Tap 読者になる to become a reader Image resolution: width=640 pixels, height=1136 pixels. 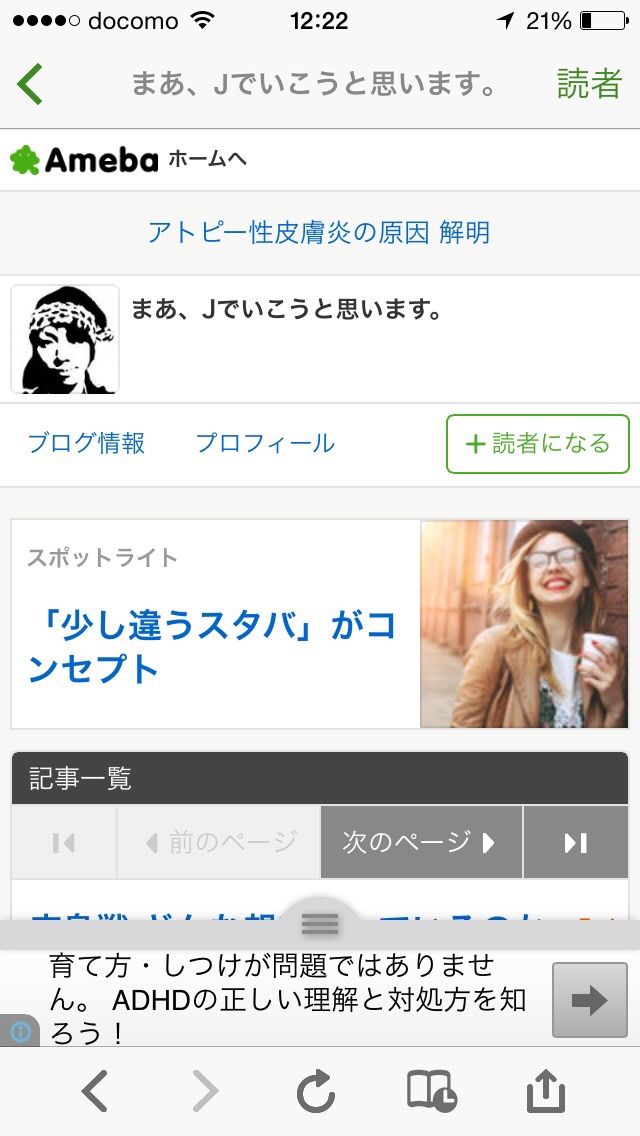537,443
